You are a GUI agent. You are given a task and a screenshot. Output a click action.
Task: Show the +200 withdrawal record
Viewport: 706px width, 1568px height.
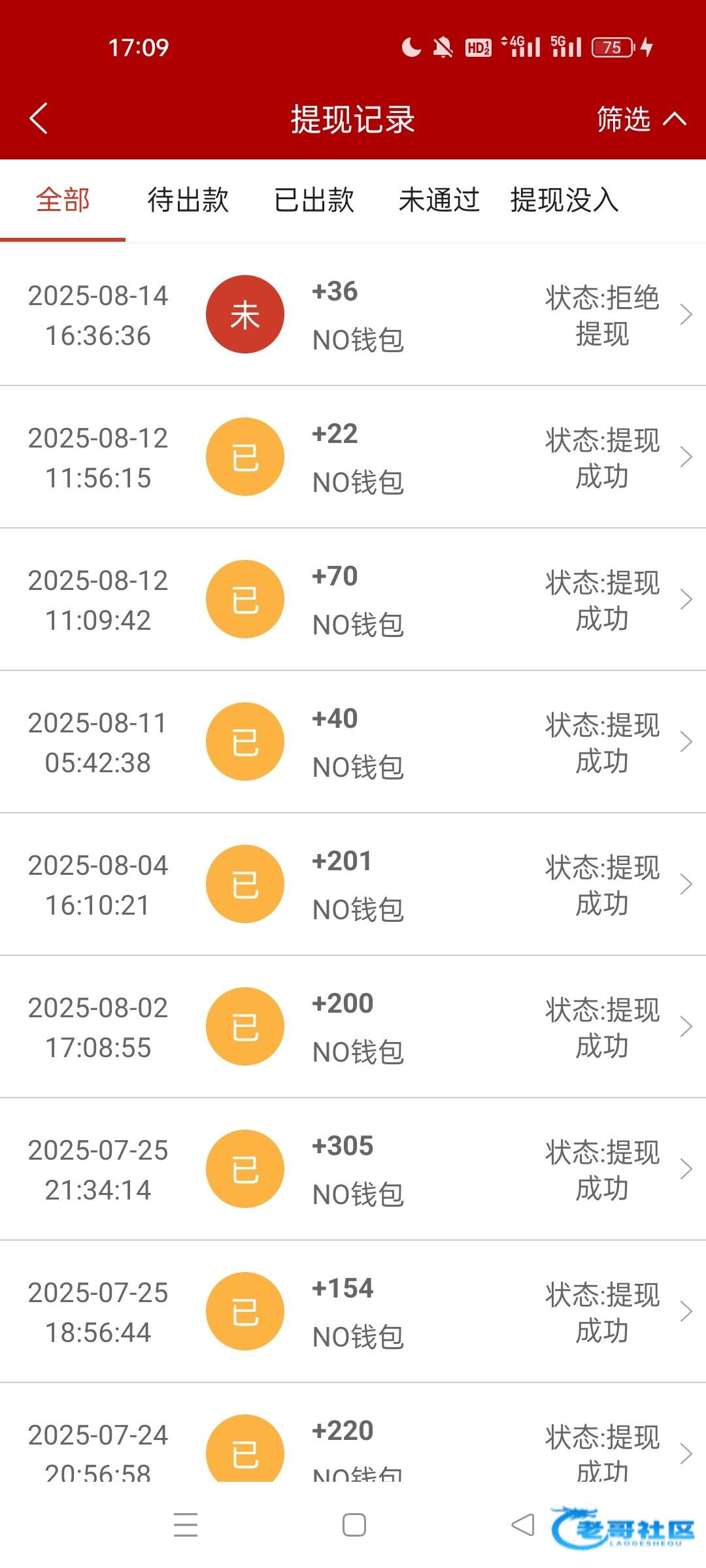click(353, 1027)
